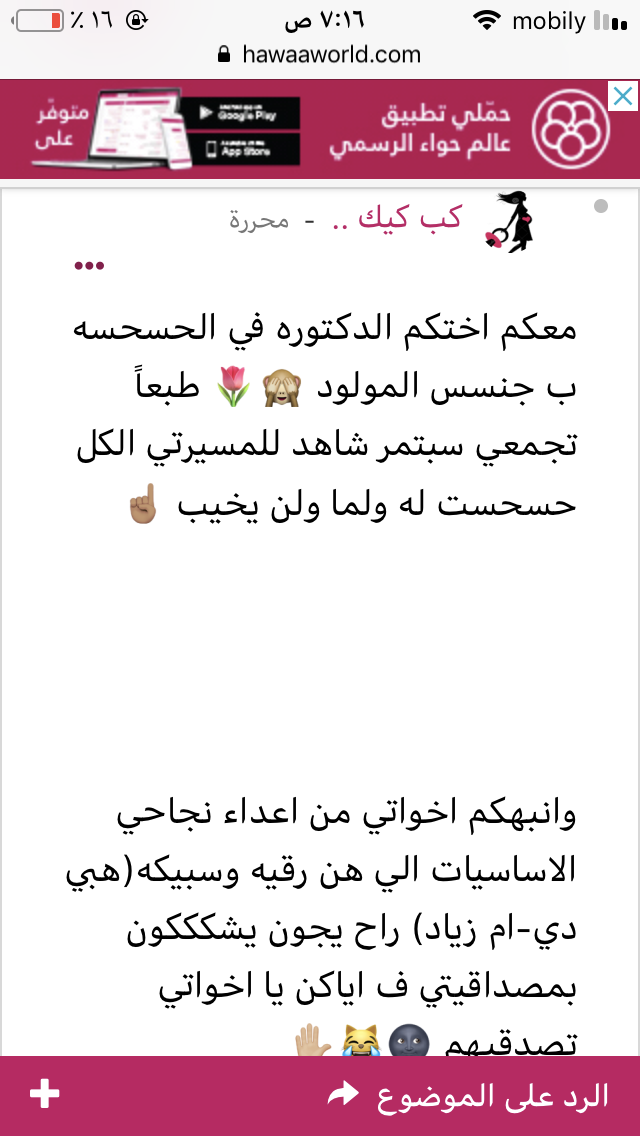This screenshot has width=640, height=1136.
Task: Reply to the topic (الرد على الموضوع)
Action: click(x=468, y=1095)
